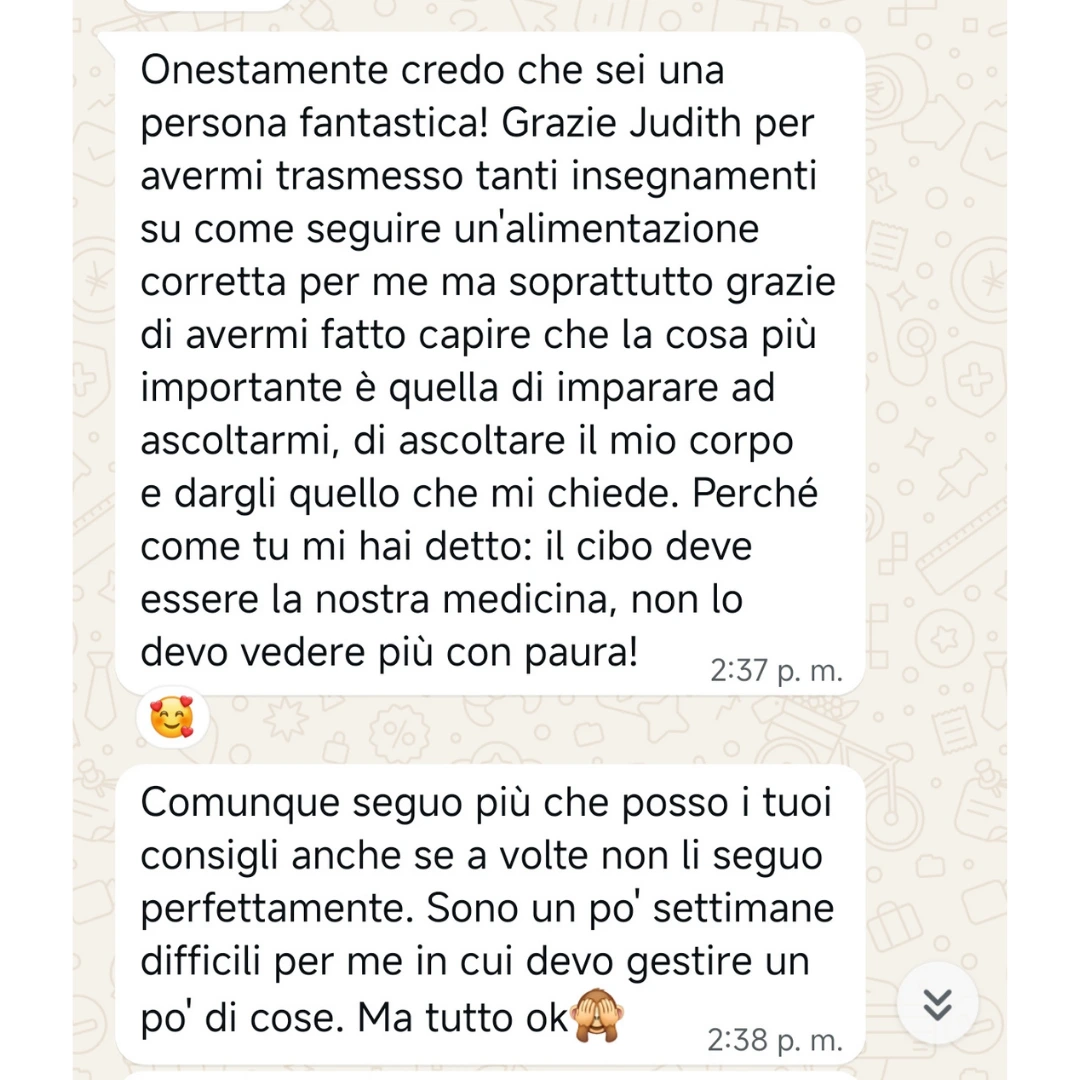This screenshot has height=1080, width=1080.
Task: Jump to the latest messages with the double-chevron button
Action: (937, 1003)
